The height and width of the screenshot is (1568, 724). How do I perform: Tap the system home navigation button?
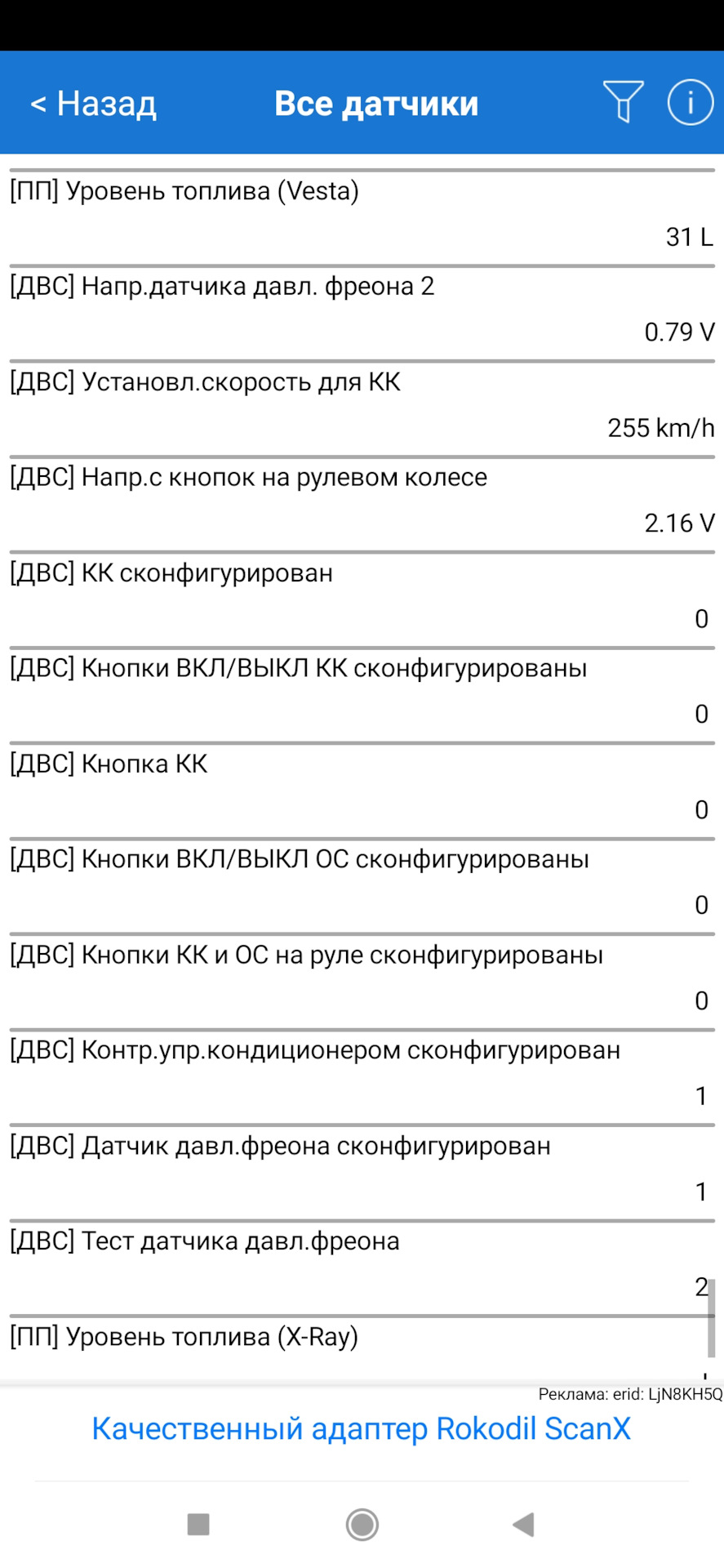pos(362,1524)
